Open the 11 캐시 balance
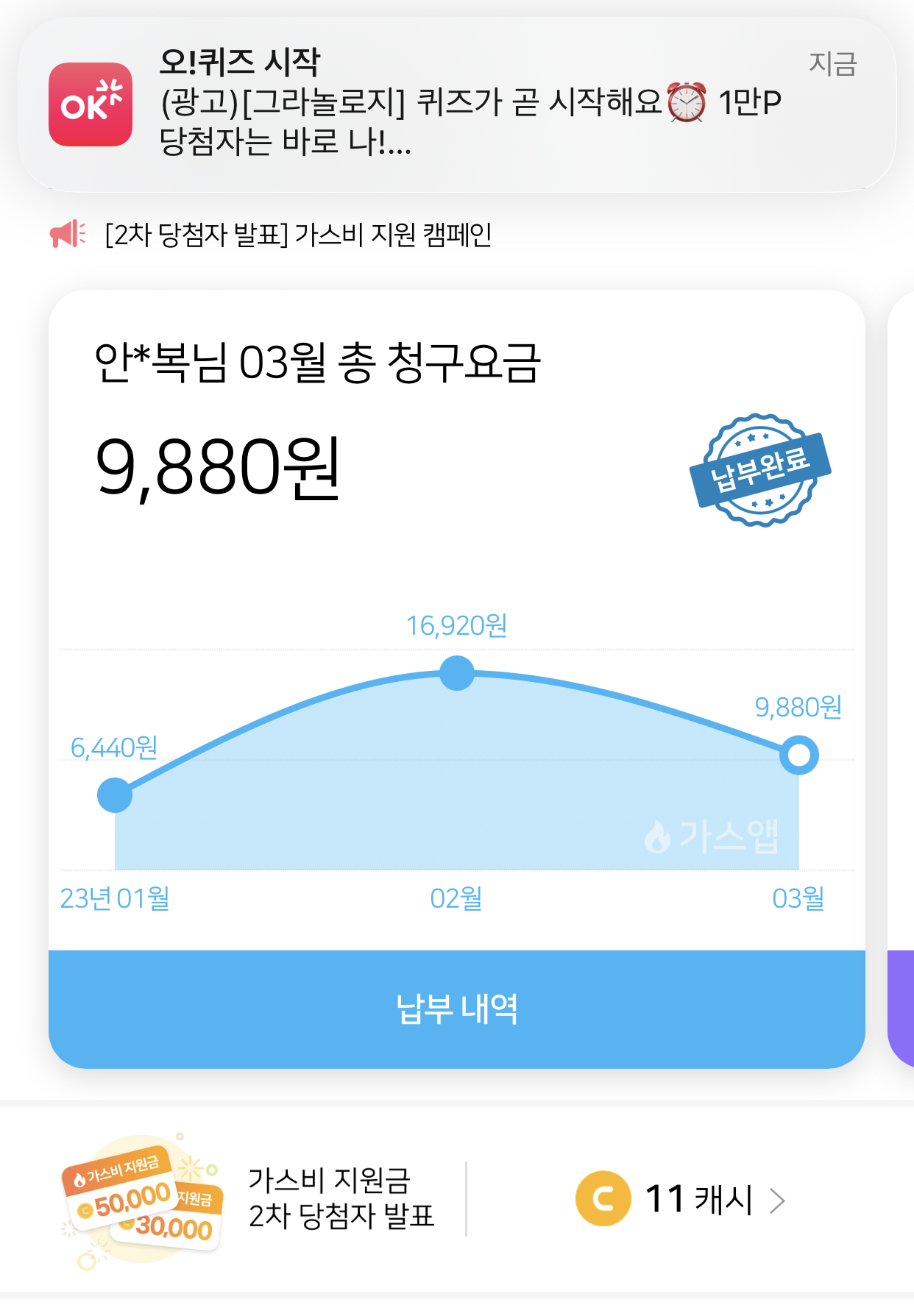Image resolution: width=914 pixels, height=1316 pixels. click(x=681, y=1199)
